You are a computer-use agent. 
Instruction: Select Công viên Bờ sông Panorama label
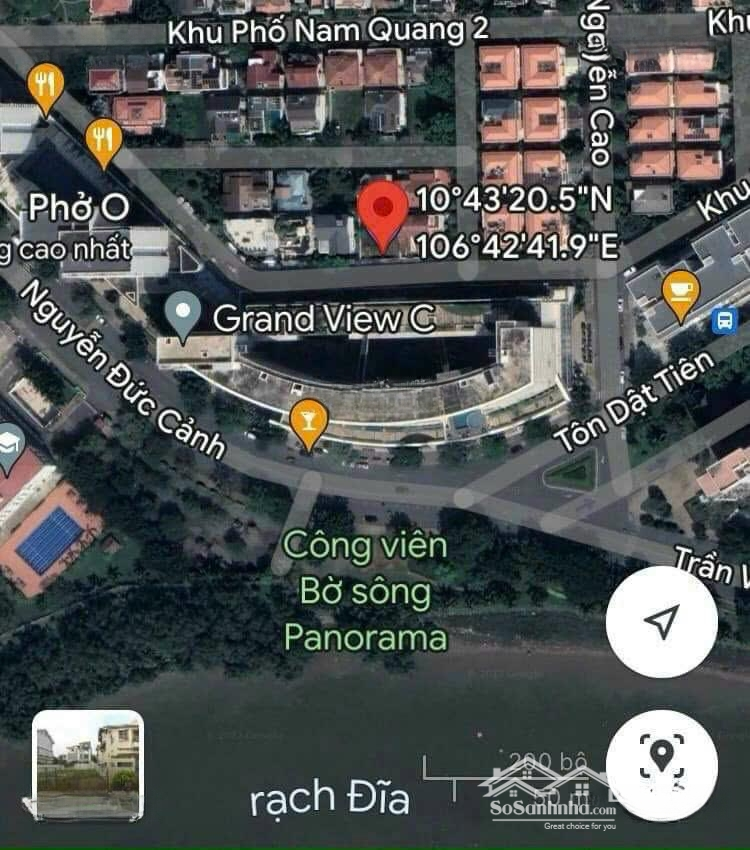pos(365,592)
